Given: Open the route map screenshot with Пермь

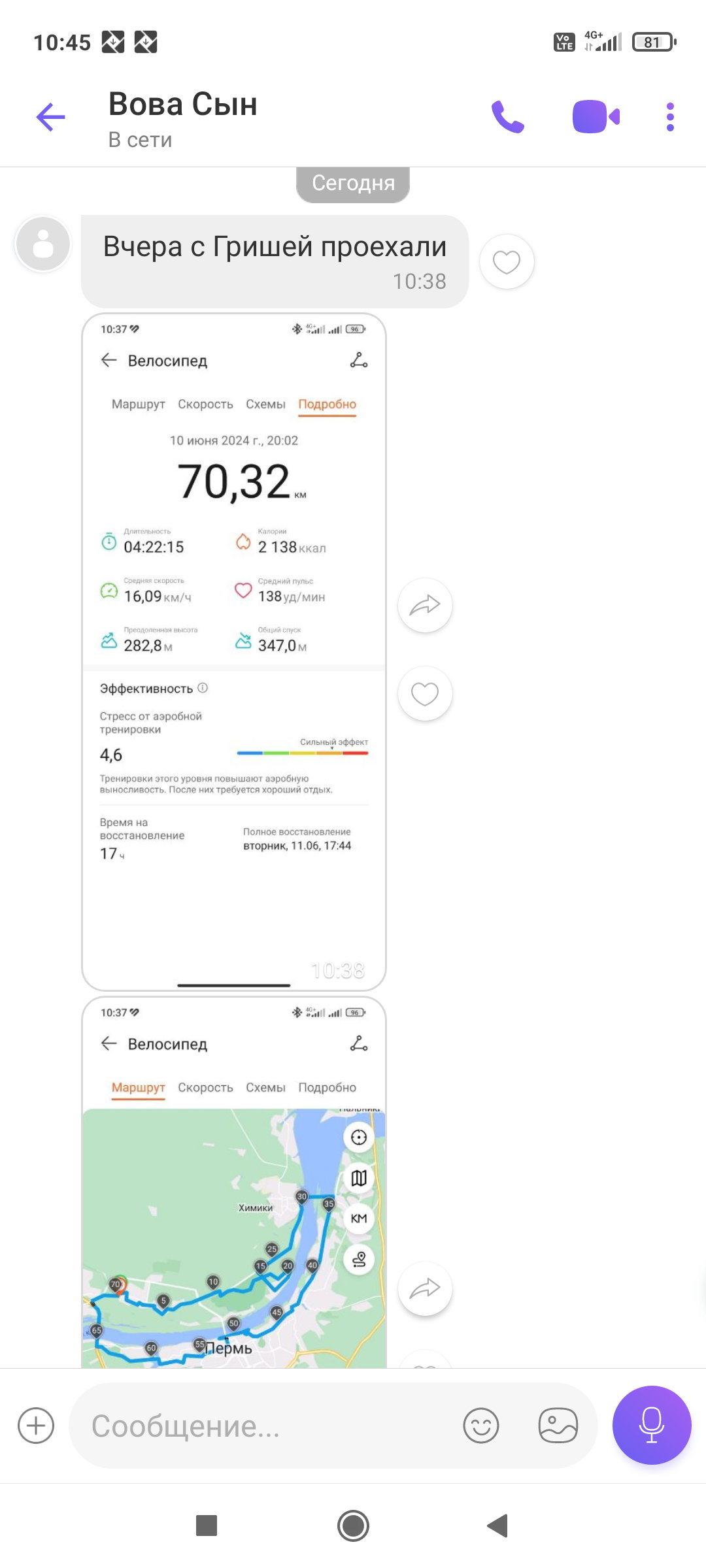Looking at the screenshot, I should (234, 1183).
